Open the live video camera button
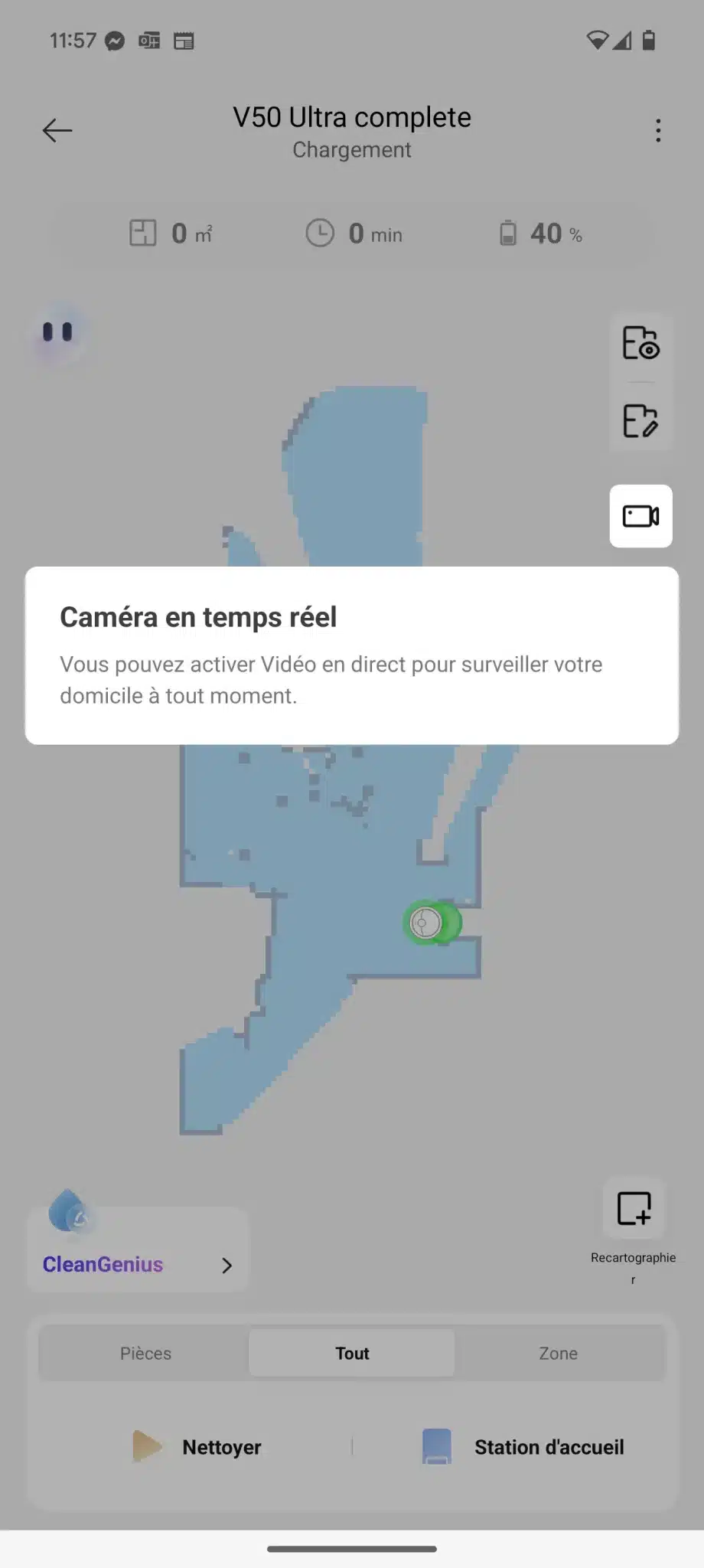The height and width of the screenshot is (1568, 704). tap(641, 516)
